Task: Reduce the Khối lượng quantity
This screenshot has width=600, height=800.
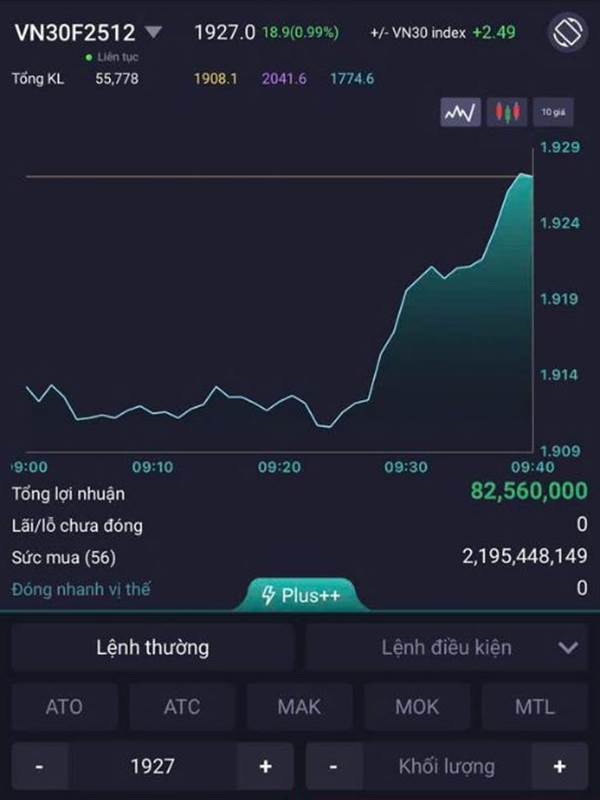Action: point(332,767)
